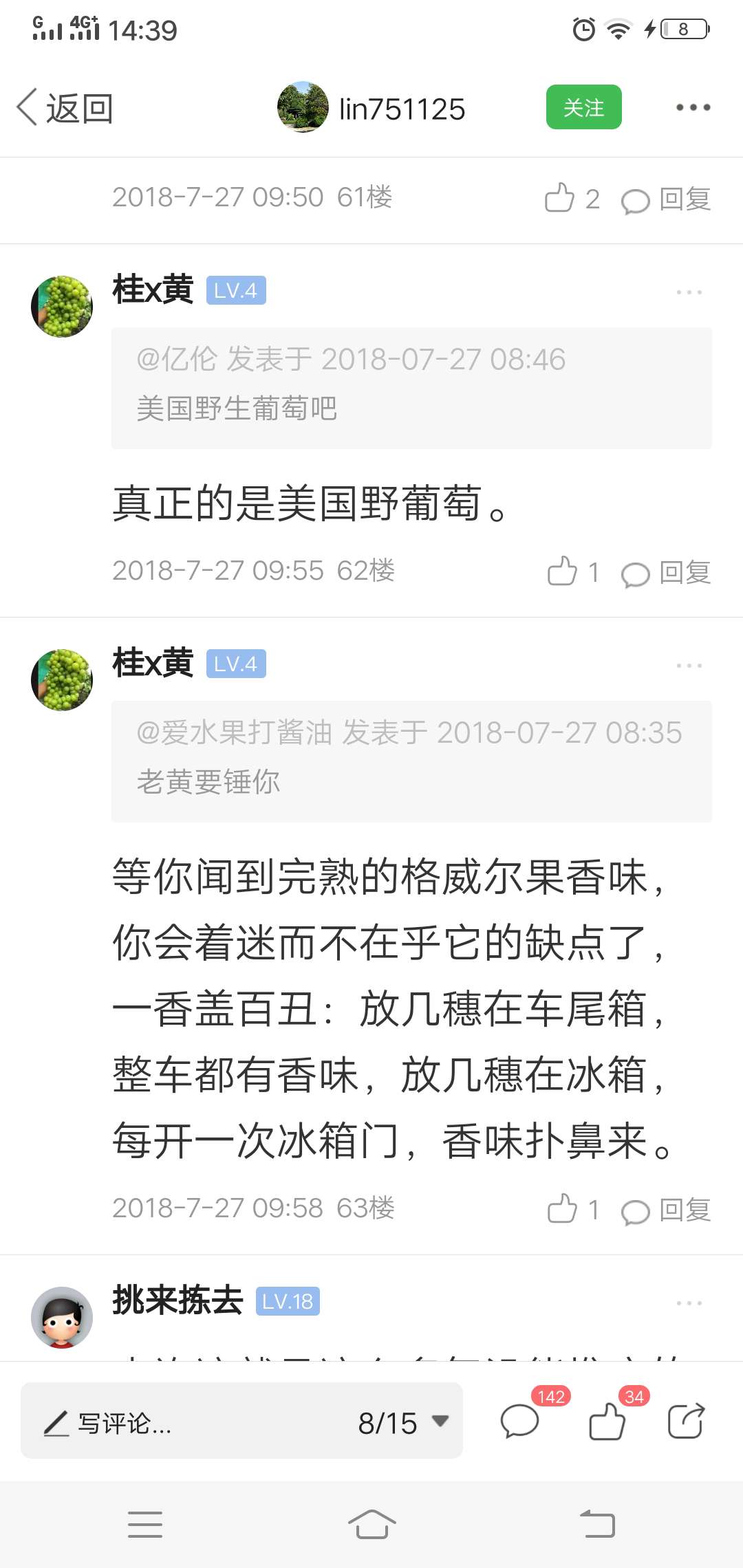Open the top-right overflow menu
The width and height of the screenshot is (743, 1568).
(692, 107)
